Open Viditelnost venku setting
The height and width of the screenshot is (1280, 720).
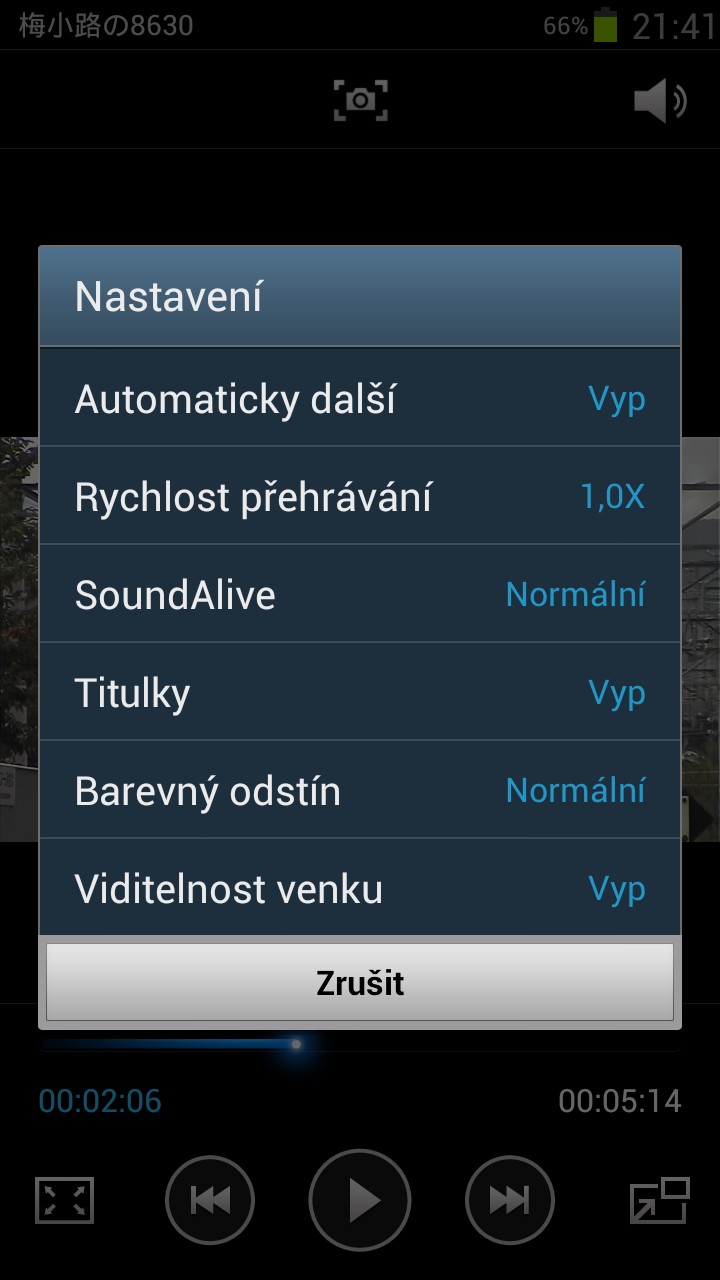(360, 888)
